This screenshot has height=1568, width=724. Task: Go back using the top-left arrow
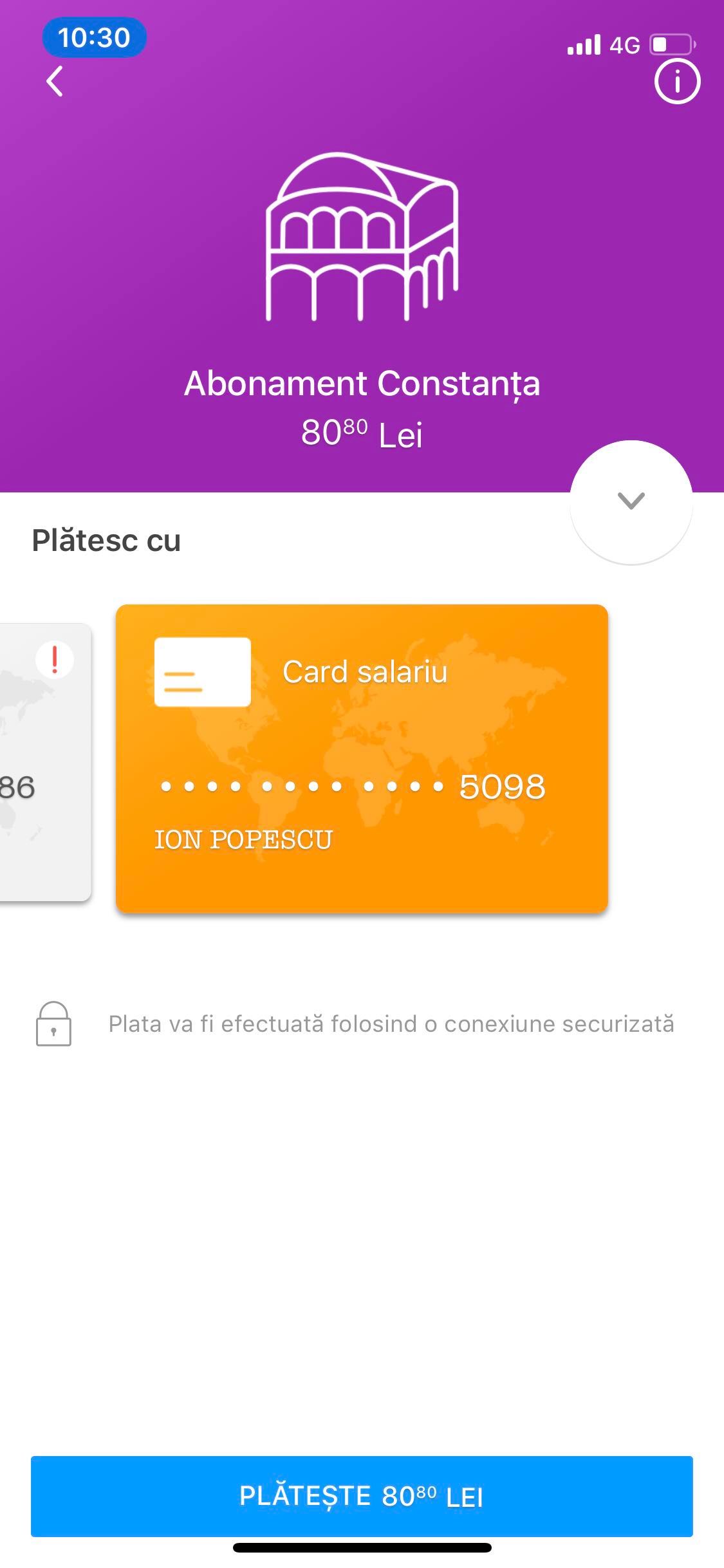(x=55, y=81)
